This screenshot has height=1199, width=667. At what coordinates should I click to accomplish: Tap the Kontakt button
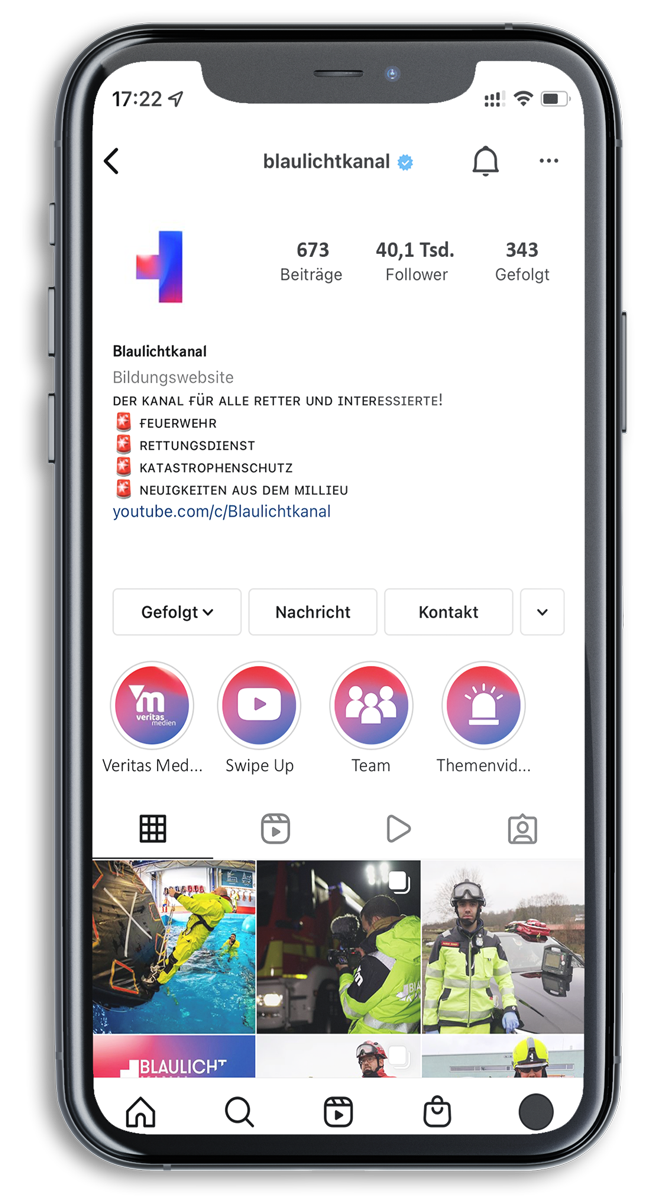point(448,612)
